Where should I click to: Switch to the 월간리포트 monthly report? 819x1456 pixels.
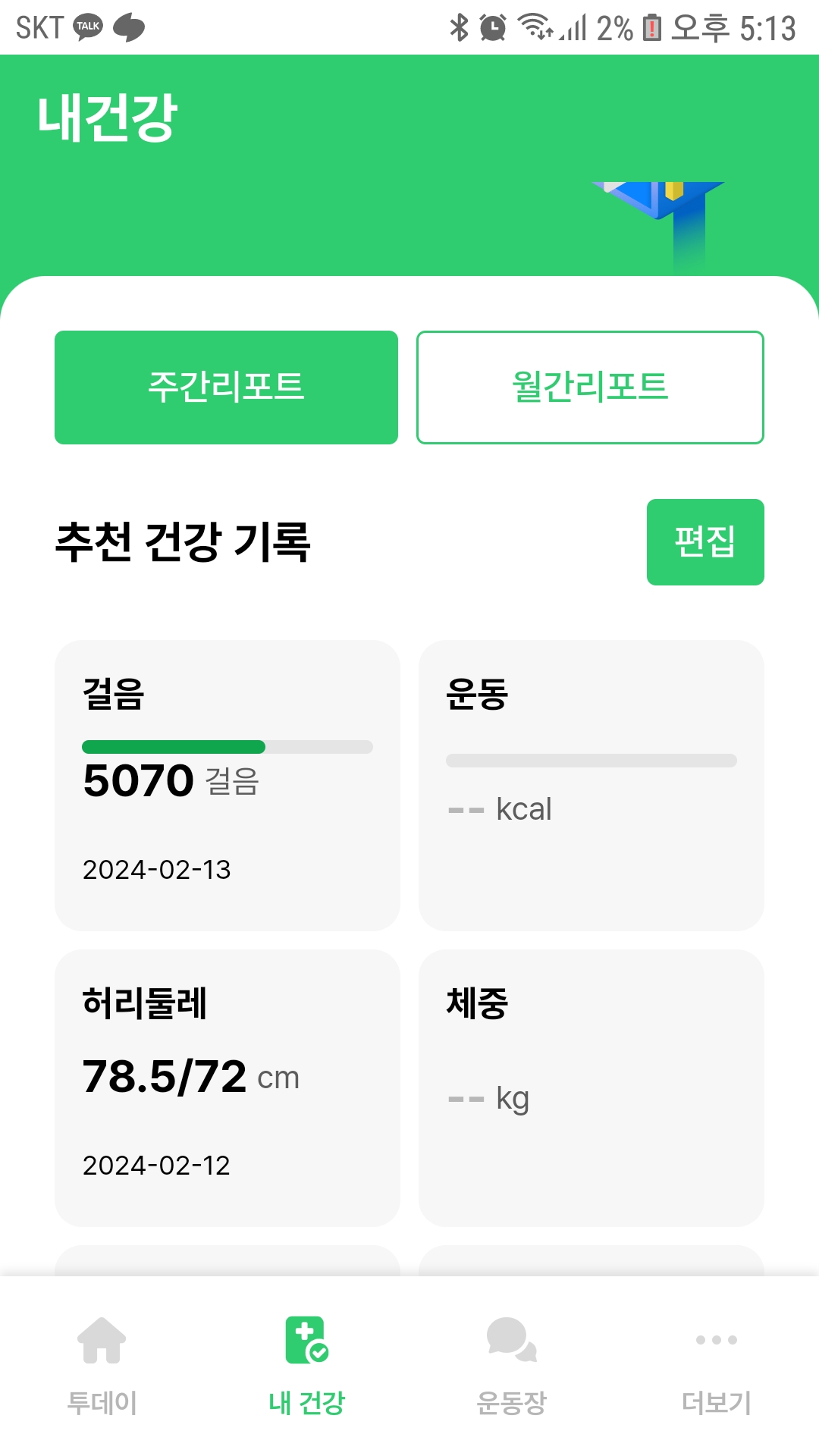tap(590, 387)
